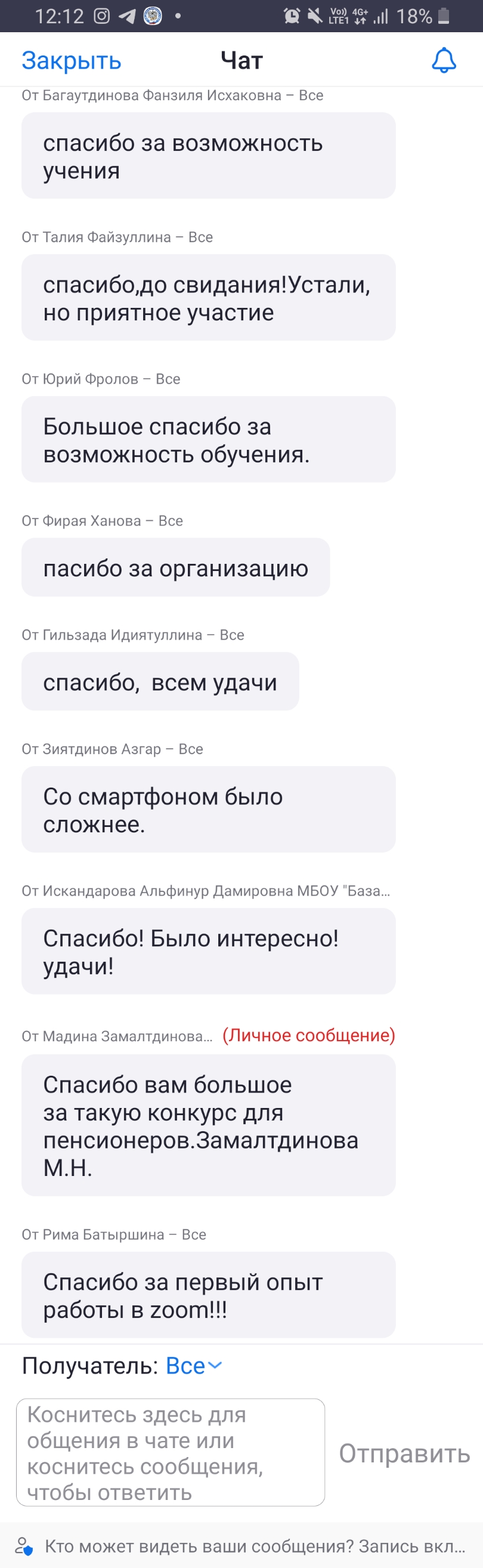Open the chat notifications bell
This screenshot has height=1568, width=483.
pyautogui.click(x=444, y=60)
